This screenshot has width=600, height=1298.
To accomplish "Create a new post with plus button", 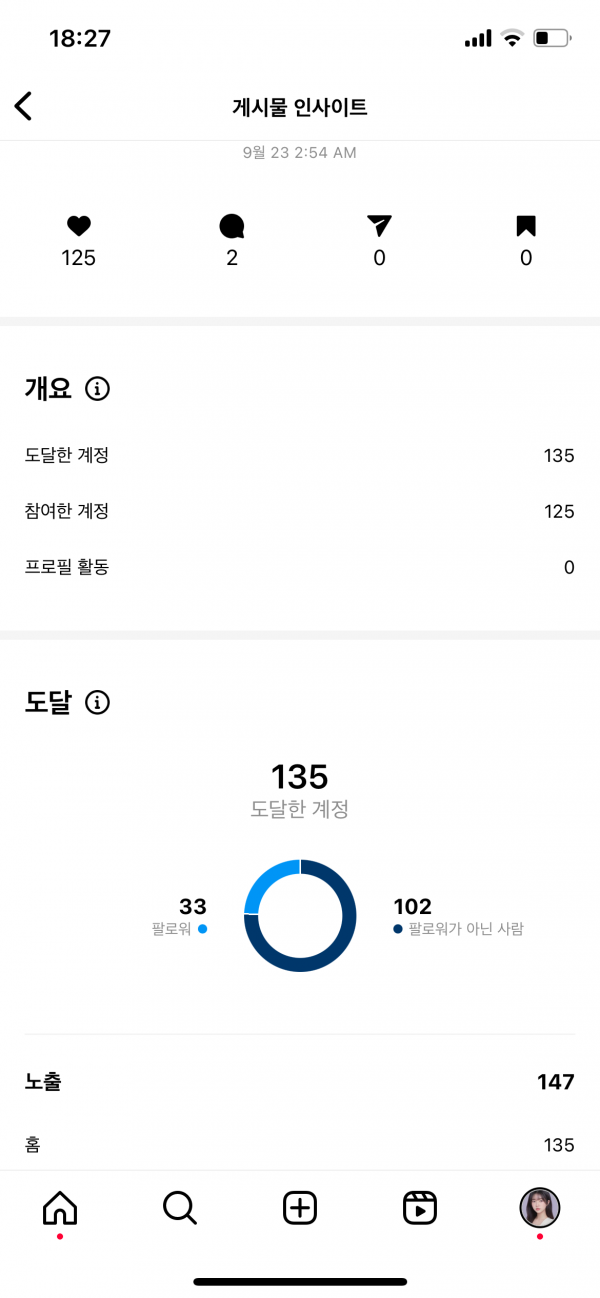I will [300, 1208].
